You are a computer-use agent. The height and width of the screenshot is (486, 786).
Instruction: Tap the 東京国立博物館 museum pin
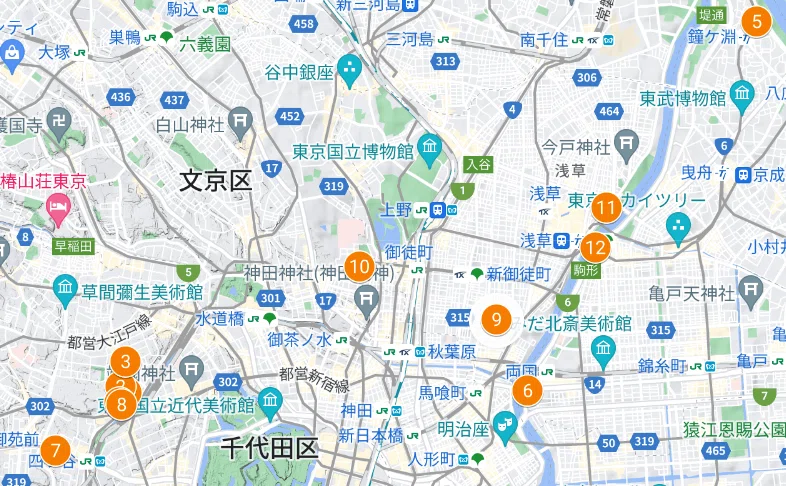[430, 151]
